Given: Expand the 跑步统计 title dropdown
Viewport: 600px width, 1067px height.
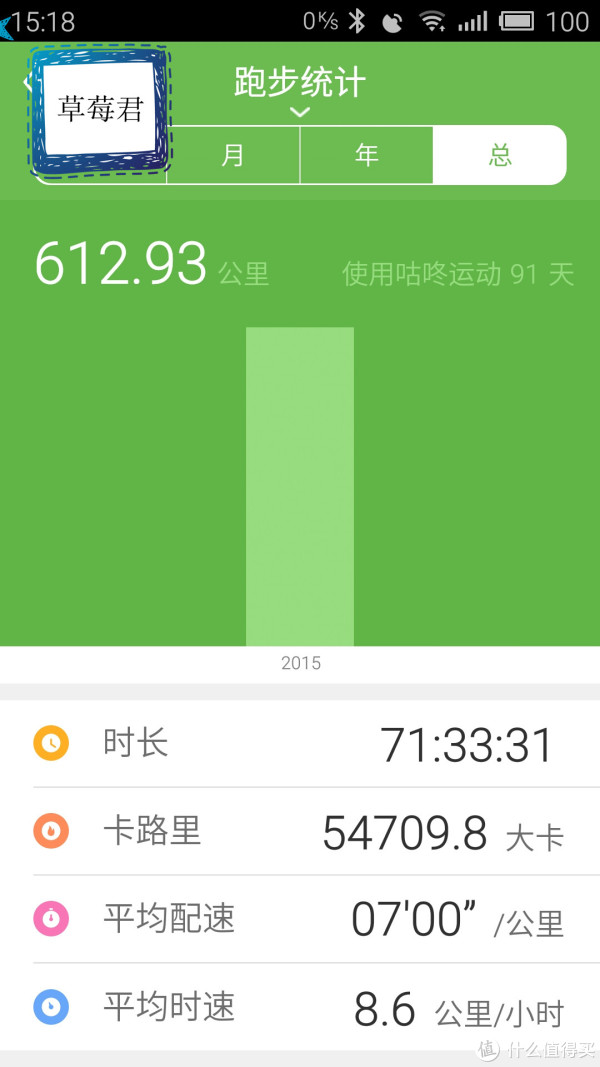Looking at the screenshot, I should 299,91.
